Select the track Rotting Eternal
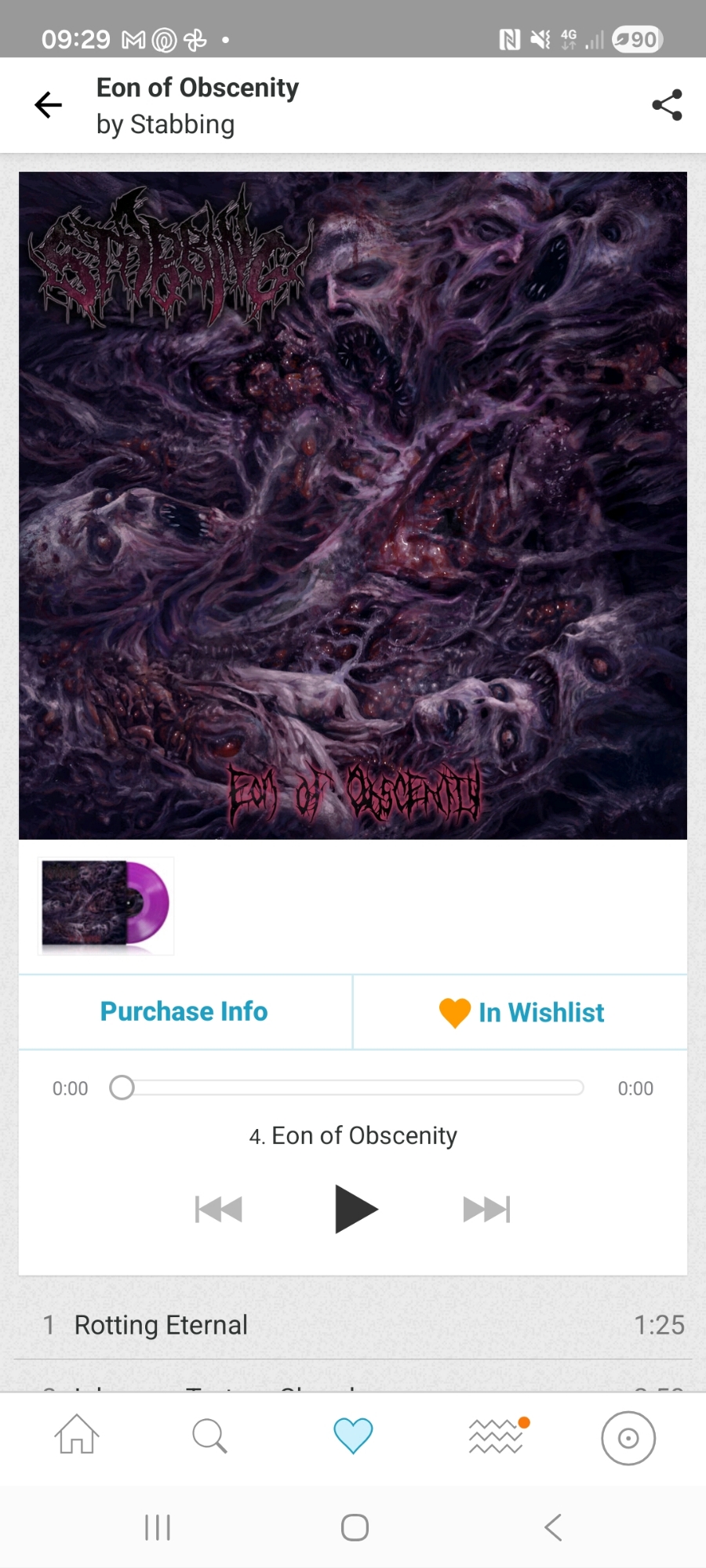The width and height of the screenshot is (706, 1568). click(x=161, y=1325)
